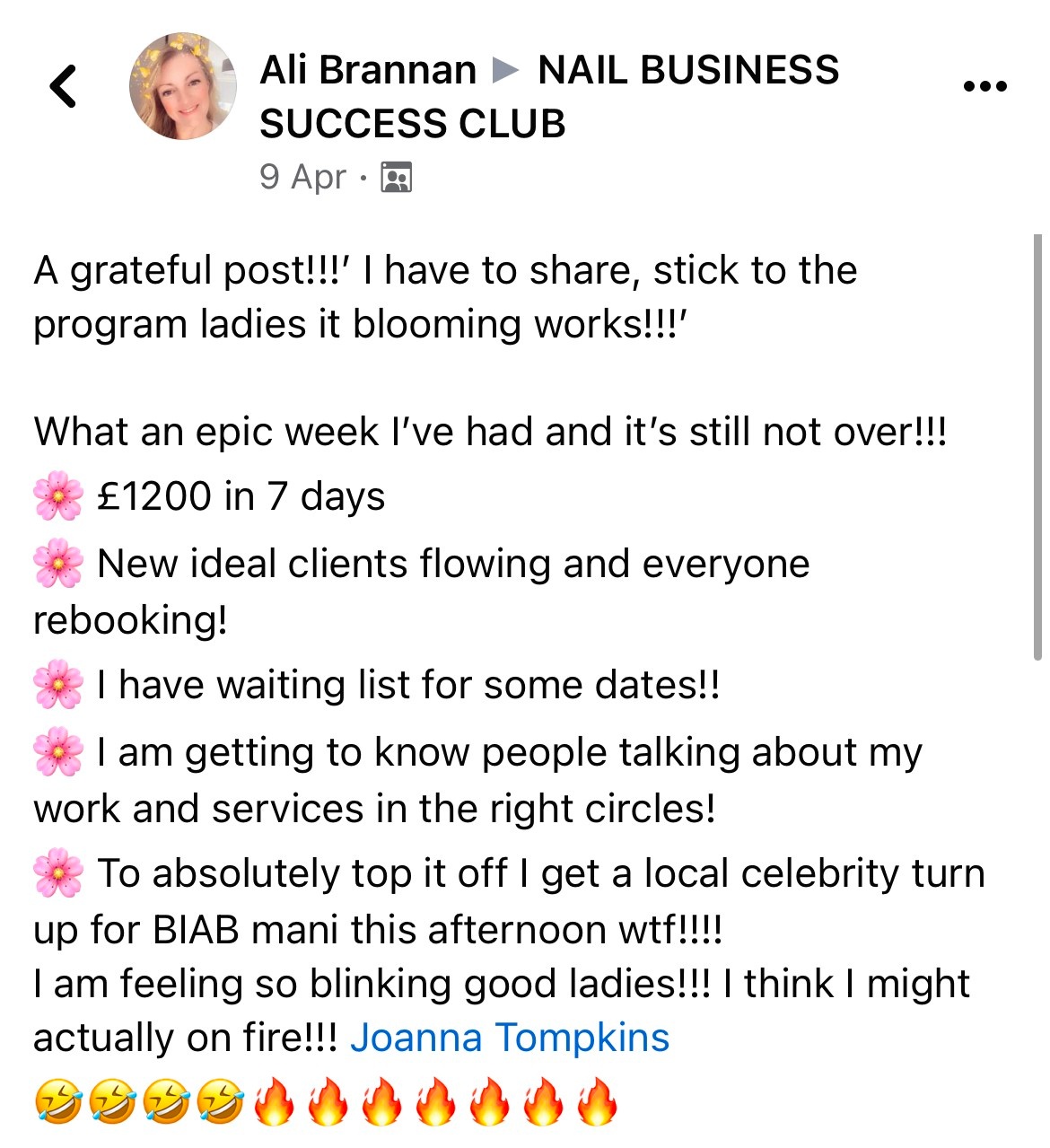
Task: Go back using the arrow icon
Action: (x=63, y=87)
